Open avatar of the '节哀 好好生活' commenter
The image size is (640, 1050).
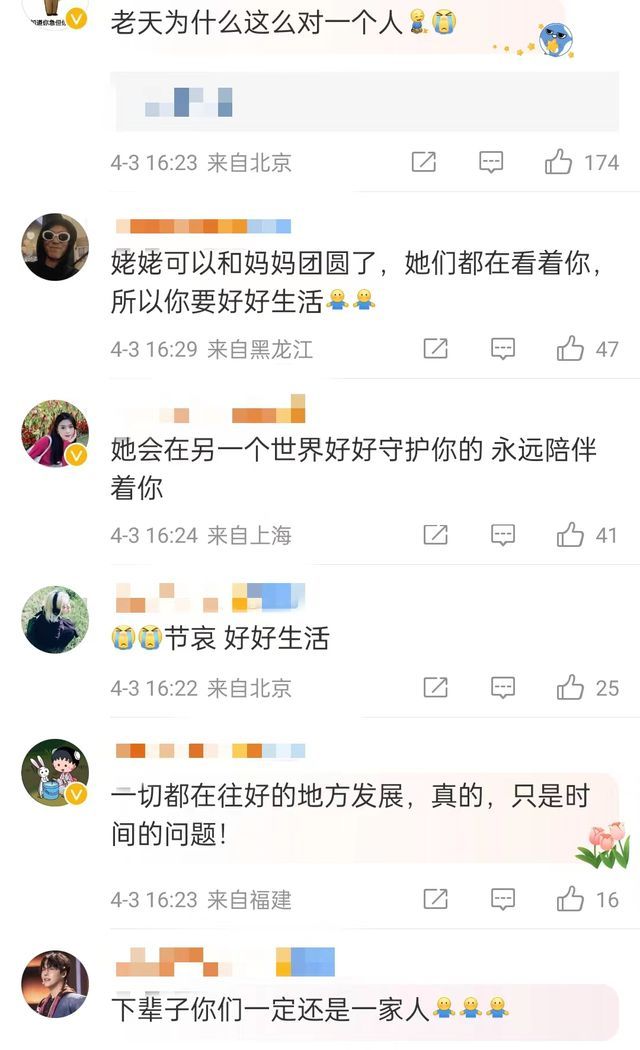[x=55, y=619]
